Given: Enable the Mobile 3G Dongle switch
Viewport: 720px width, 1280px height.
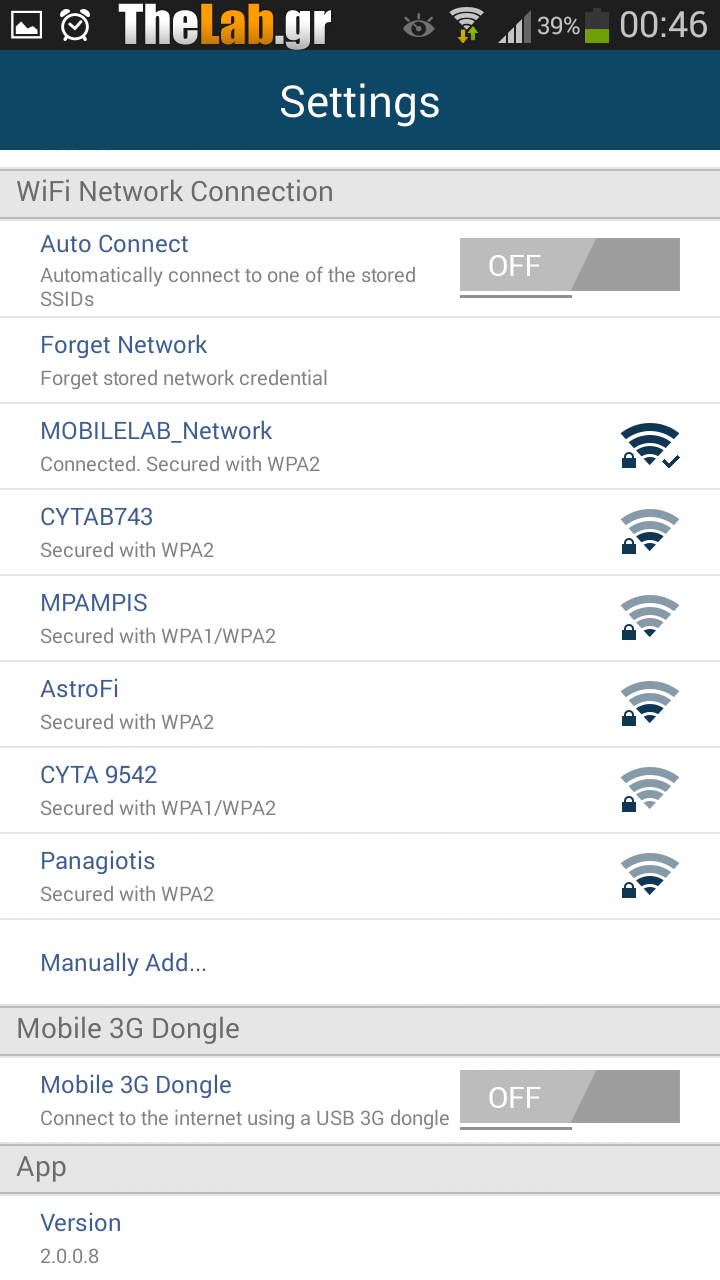Looking at the screenshot, I should (569, 1098).
